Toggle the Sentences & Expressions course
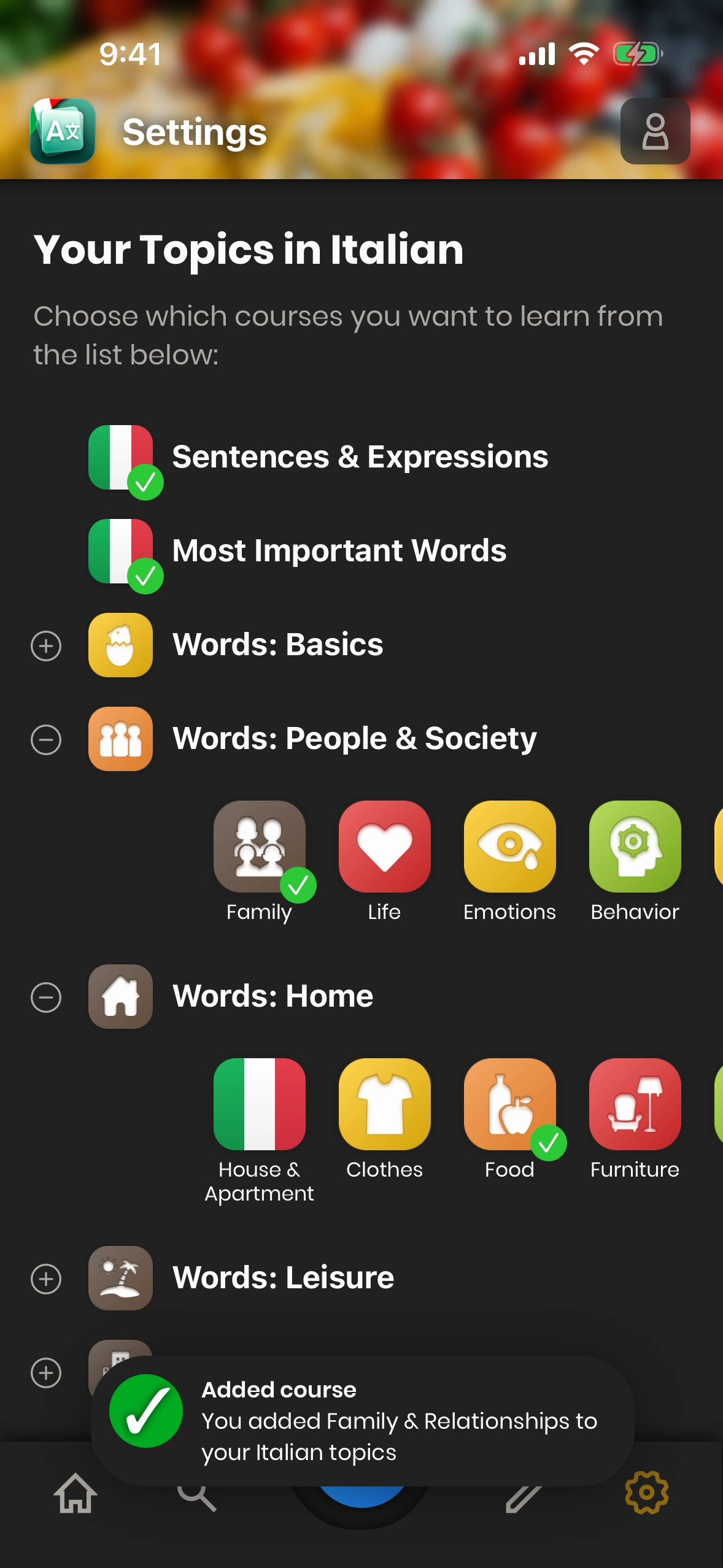This screenshot has height=1568, width=723. (120, 458)
